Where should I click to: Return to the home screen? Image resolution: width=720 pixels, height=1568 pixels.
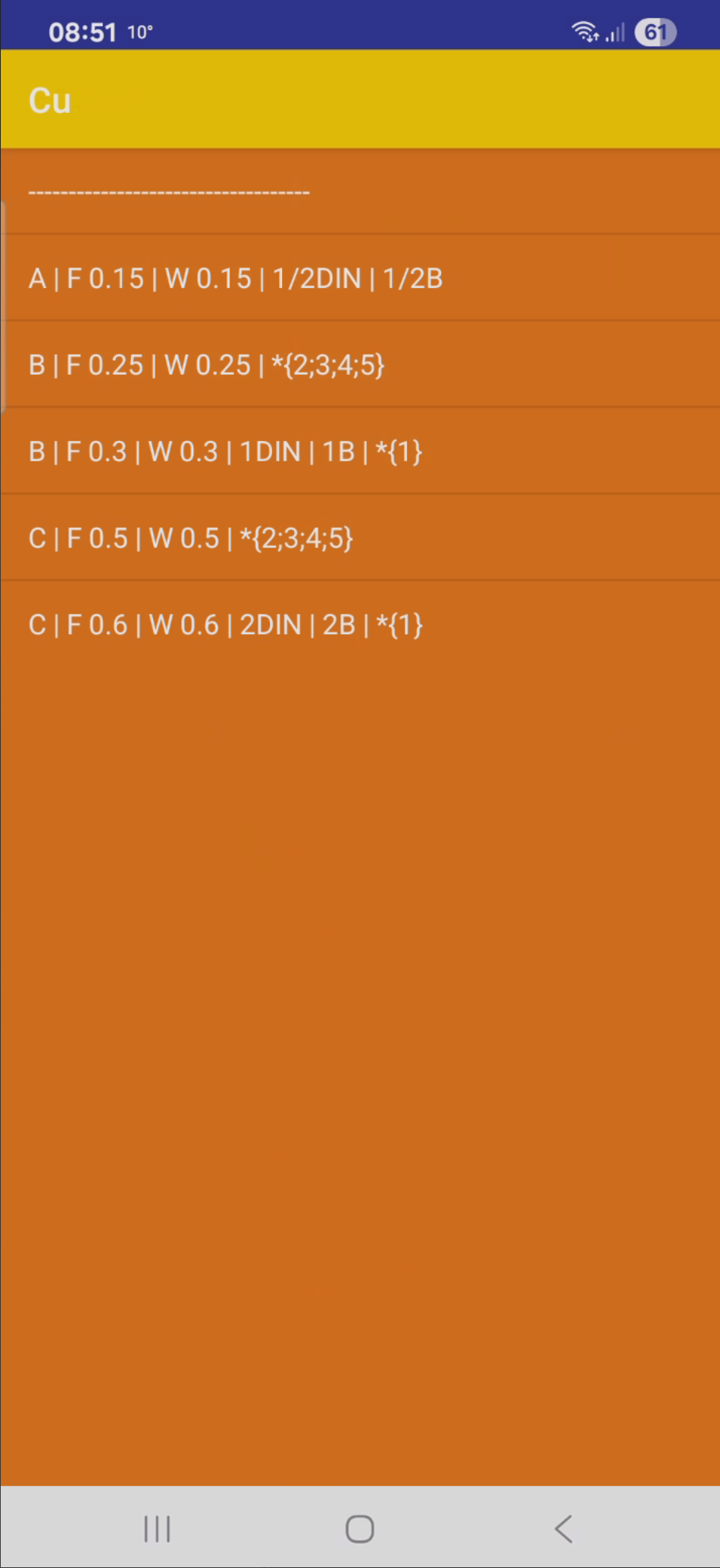pos(360,1529)
